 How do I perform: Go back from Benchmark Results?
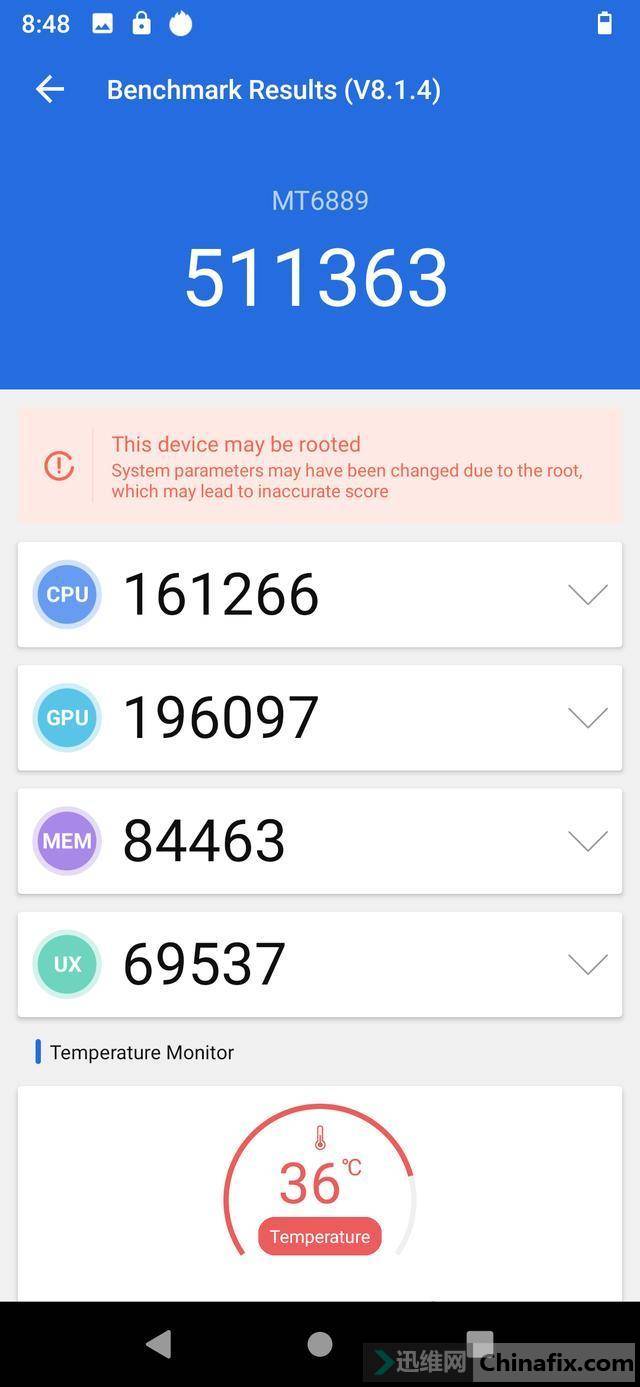[x=50, y=90]
